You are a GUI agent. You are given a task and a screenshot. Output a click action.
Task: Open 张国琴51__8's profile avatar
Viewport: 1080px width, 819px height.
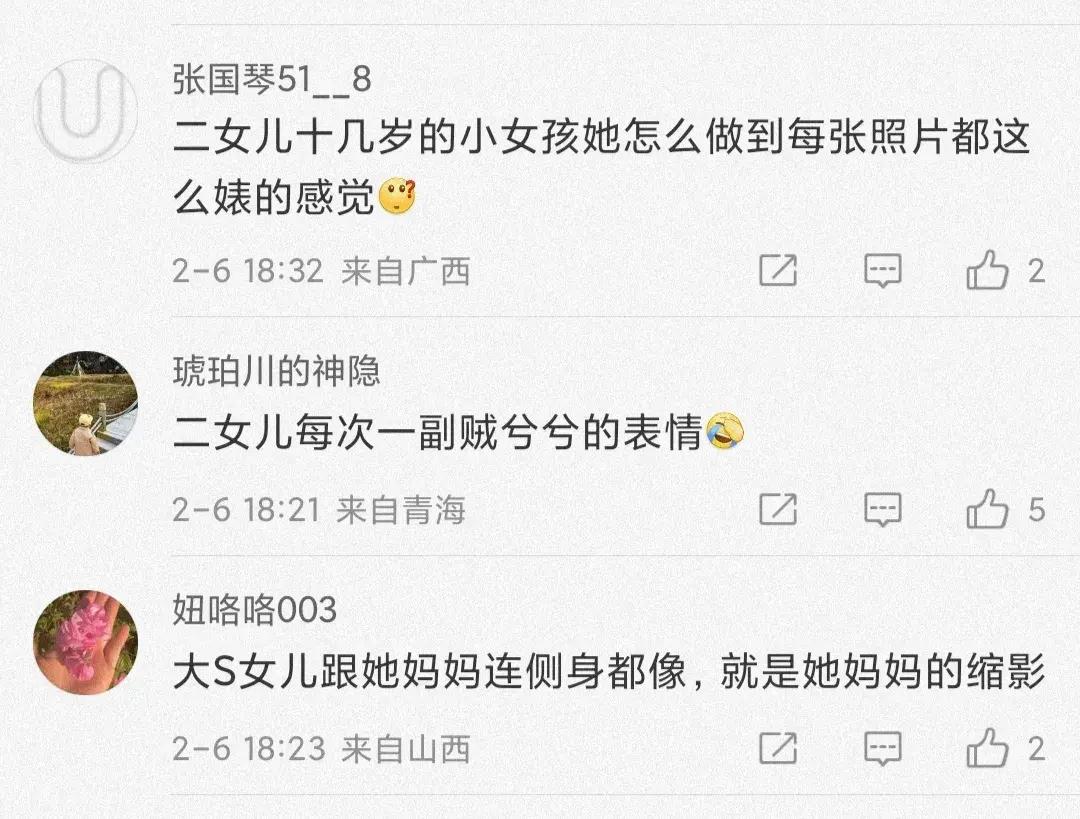pos(85,111)
